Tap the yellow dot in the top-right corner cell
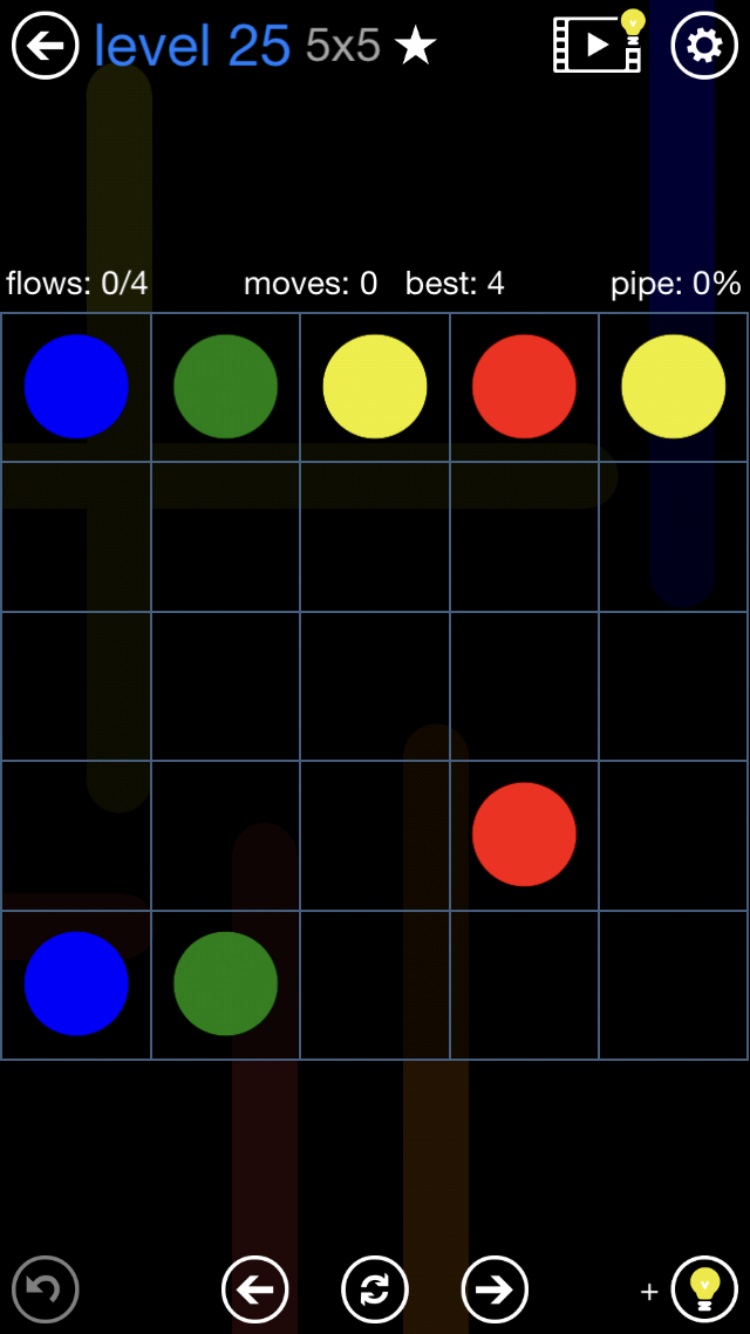 click(673, 386)
